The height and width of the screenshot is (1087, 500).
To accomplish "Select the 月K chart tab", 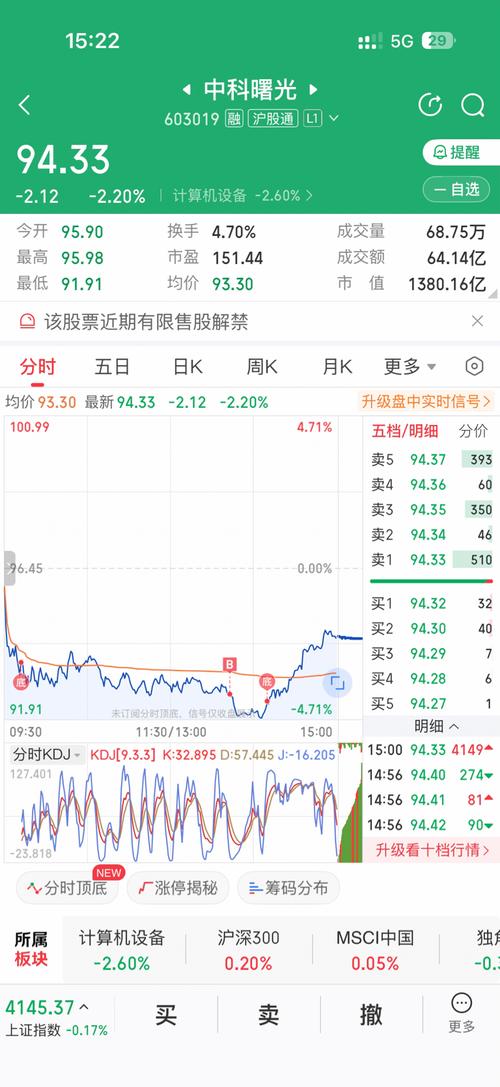I will (337, 367).
